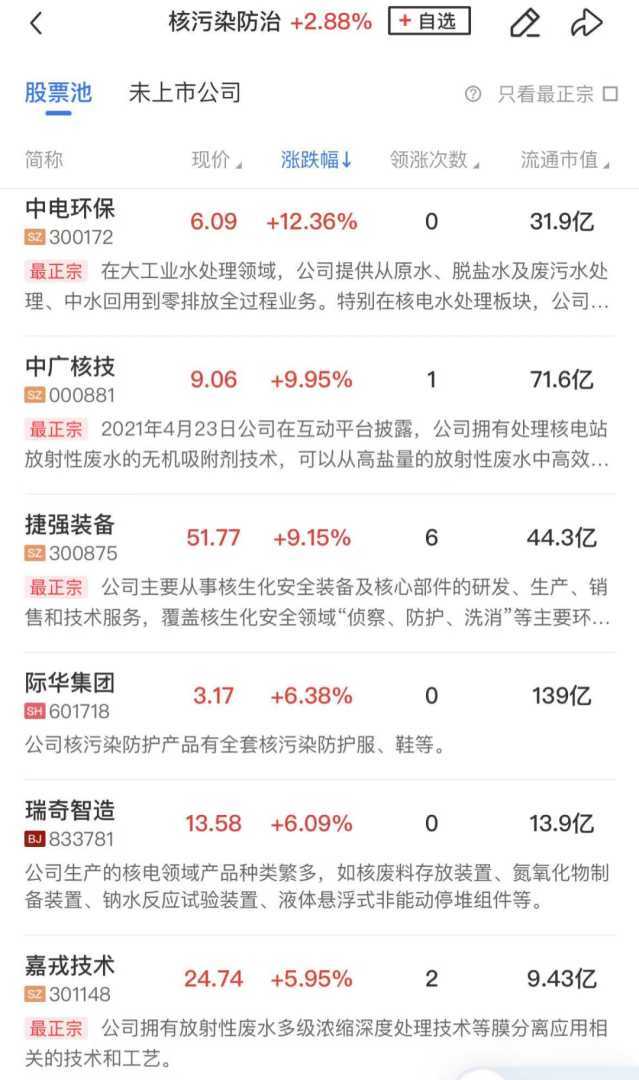The width and height of the screenshot is (639, 1080).
Task: Sort stocks by 流通市值
Action: coord(564,159)
